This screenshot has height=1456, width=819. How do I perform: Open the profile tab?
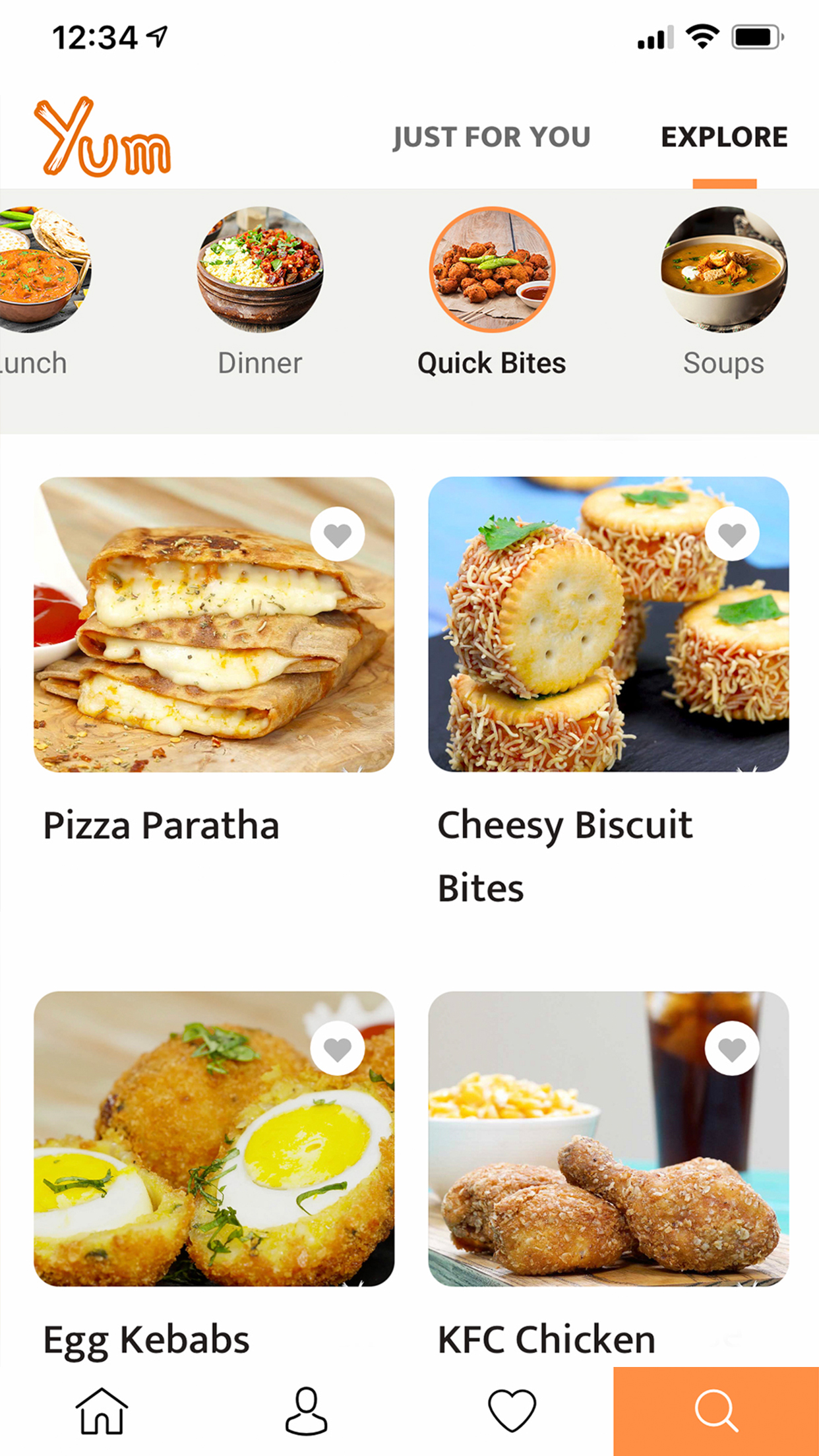[307, 1411]
